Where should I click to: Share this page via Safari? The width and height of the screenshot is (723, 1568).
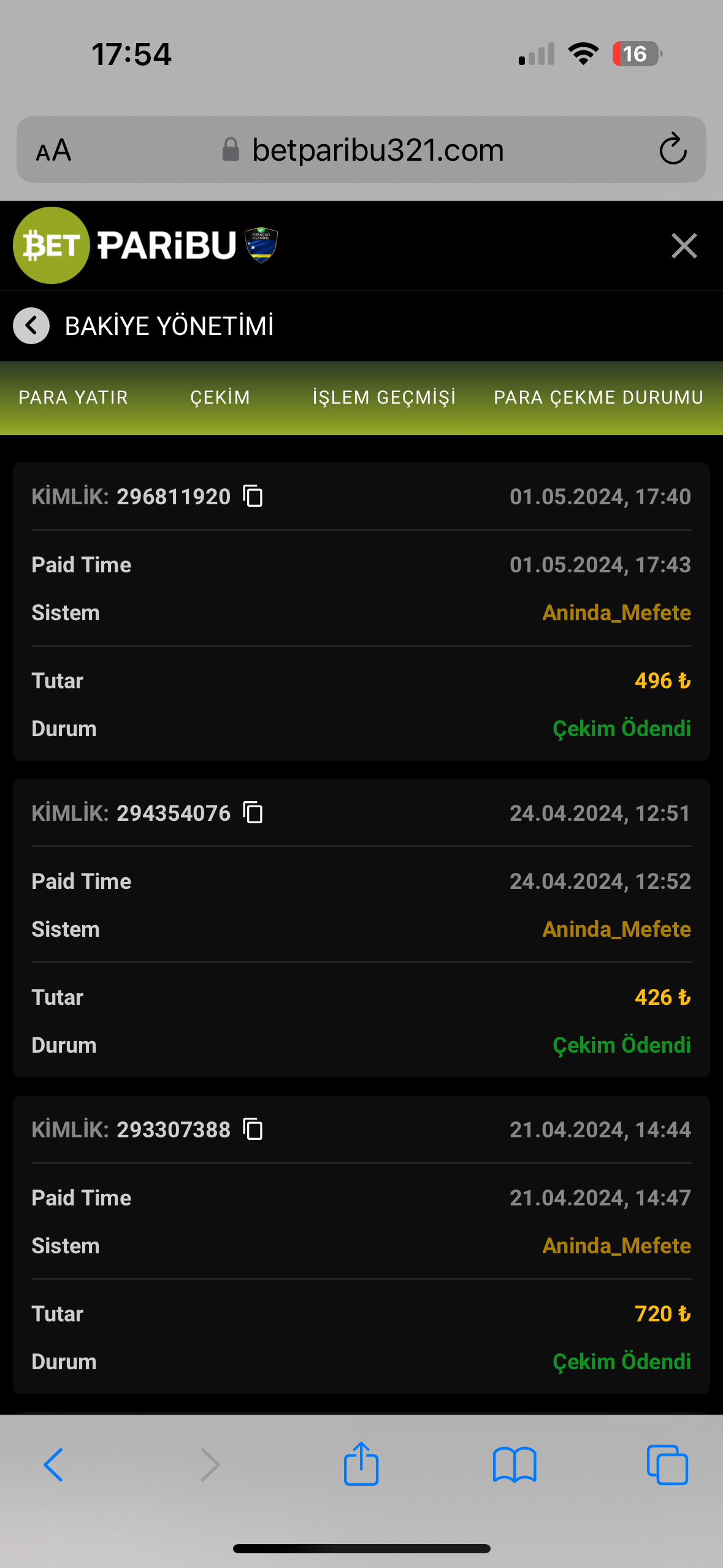(x=361, y=1464)
